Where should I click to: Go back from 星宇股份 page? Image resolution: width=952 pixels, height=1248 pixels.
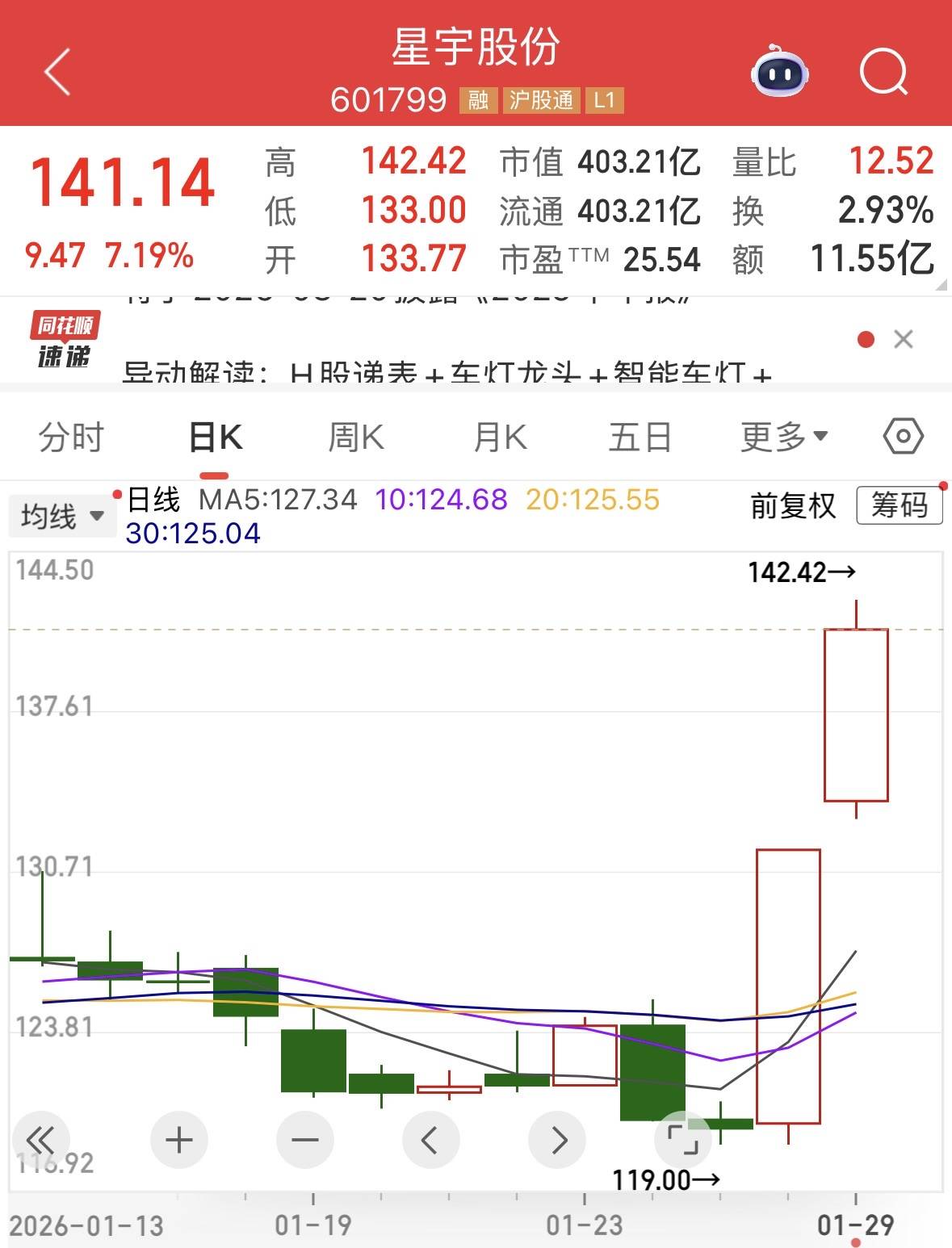57,72
